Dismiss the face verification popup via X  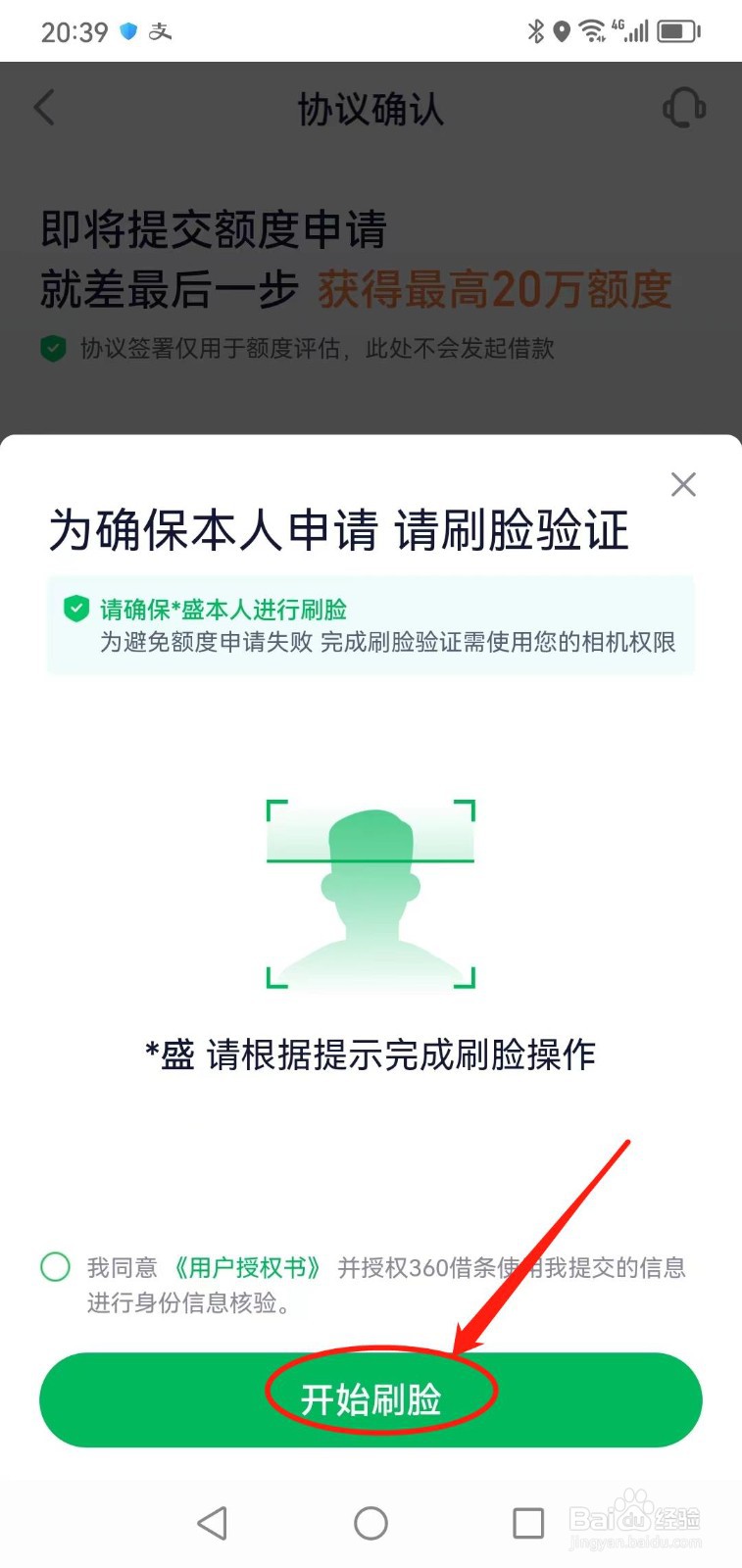pyautogui.click(x=683, y=484)
